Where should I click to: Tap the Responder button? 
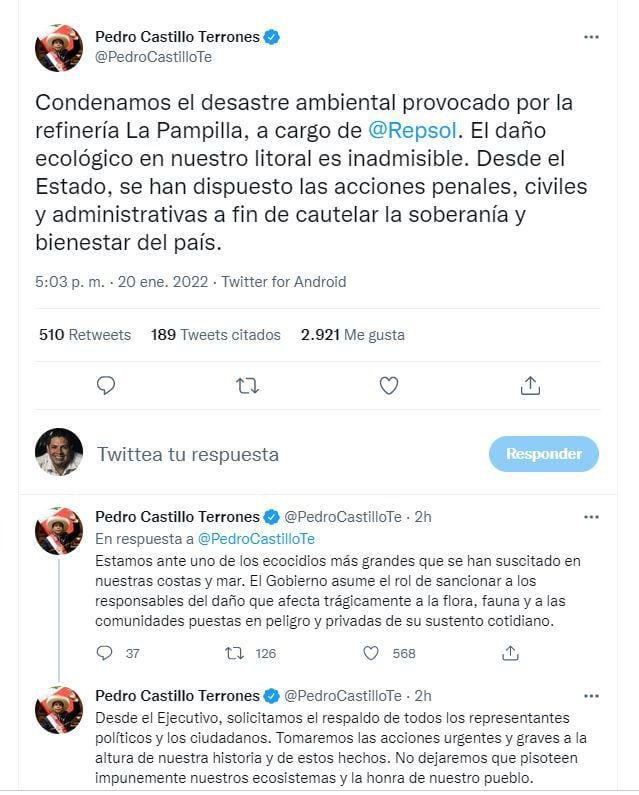(x=543, y=454)
